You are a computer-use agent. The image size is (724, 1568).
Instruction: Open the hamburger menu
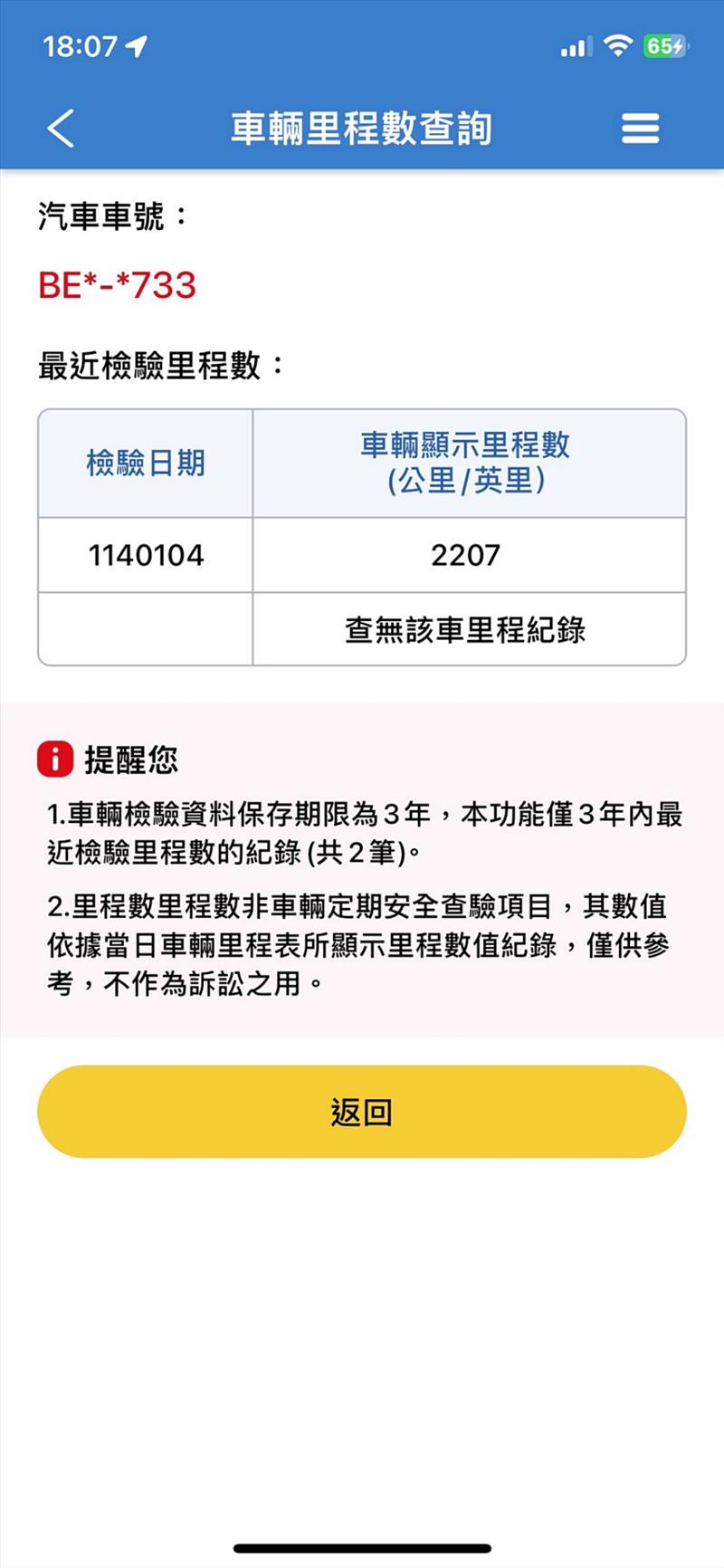click(640, 129)
